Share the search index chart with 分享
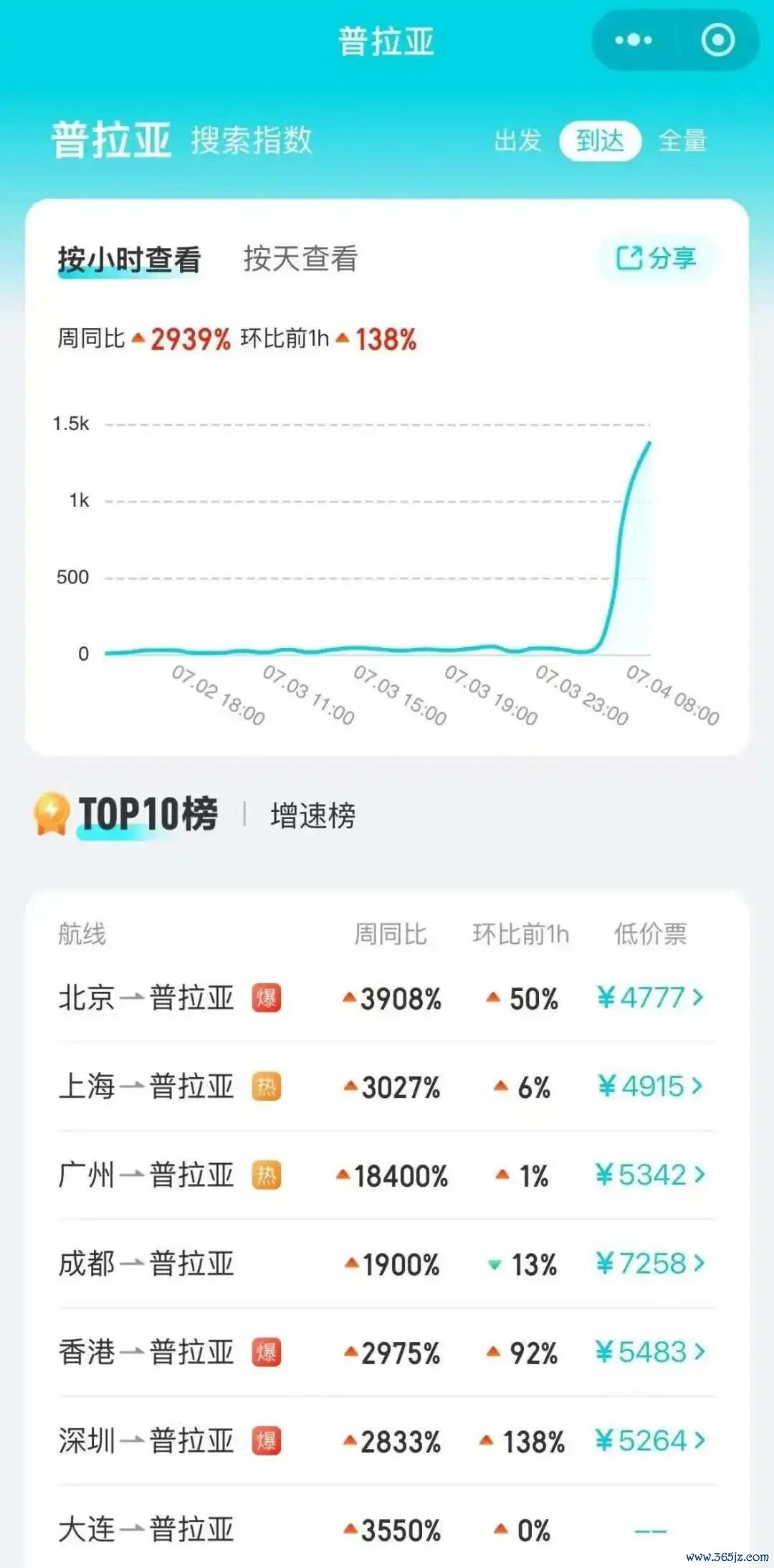 pos(656,258)
